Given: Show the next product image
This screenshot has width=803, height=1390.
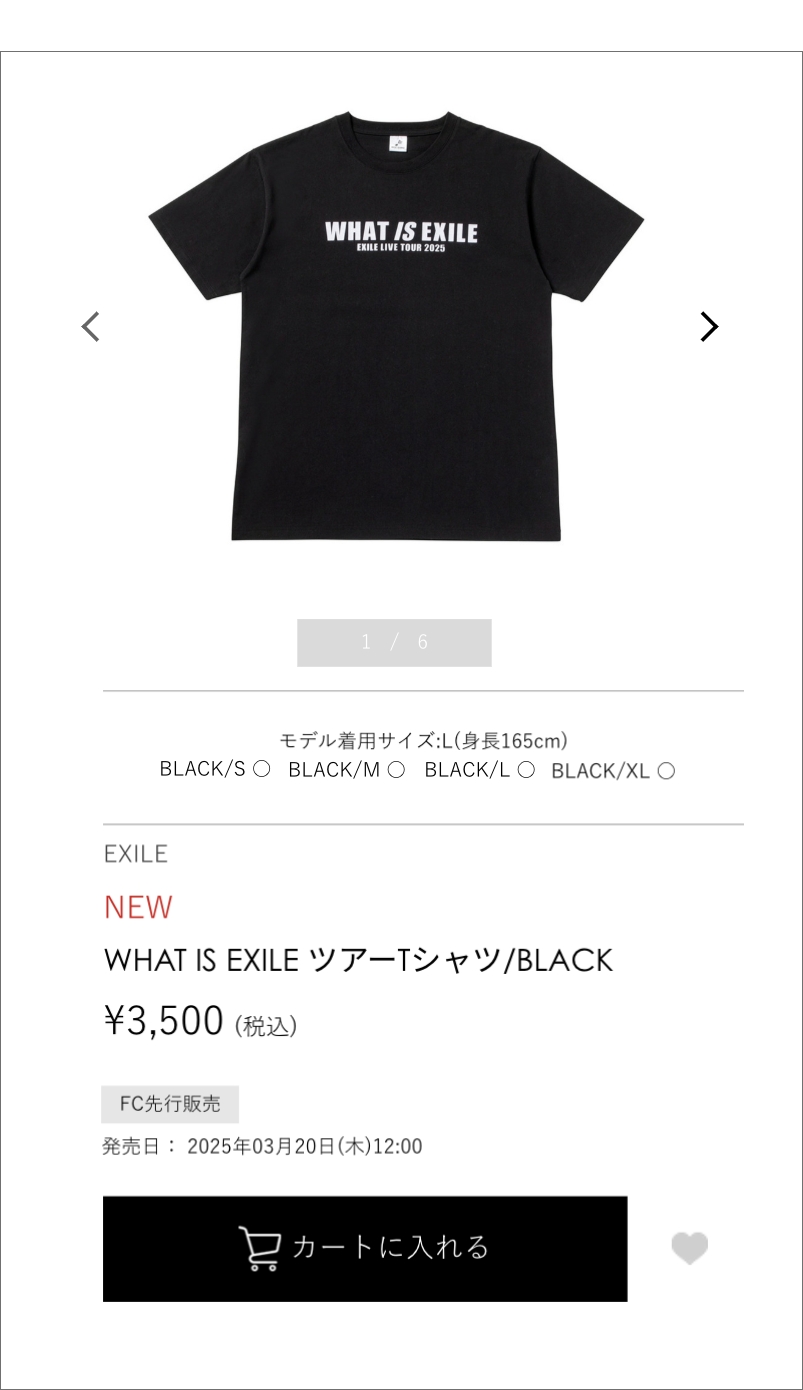Looking at the screenshot, I should 709,327.
